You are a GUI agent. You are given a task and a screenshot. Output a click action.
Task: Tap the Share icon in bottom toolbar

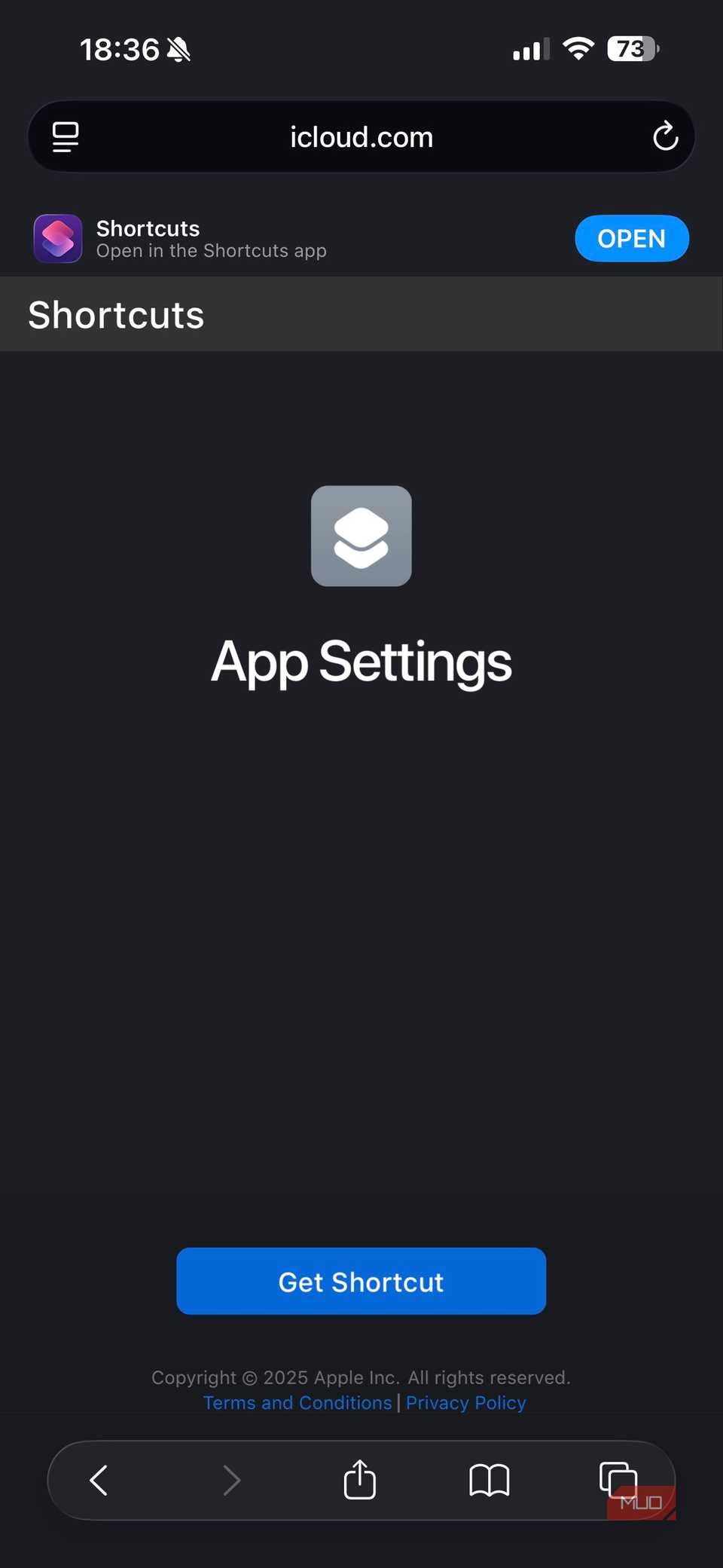[359, 1479]
